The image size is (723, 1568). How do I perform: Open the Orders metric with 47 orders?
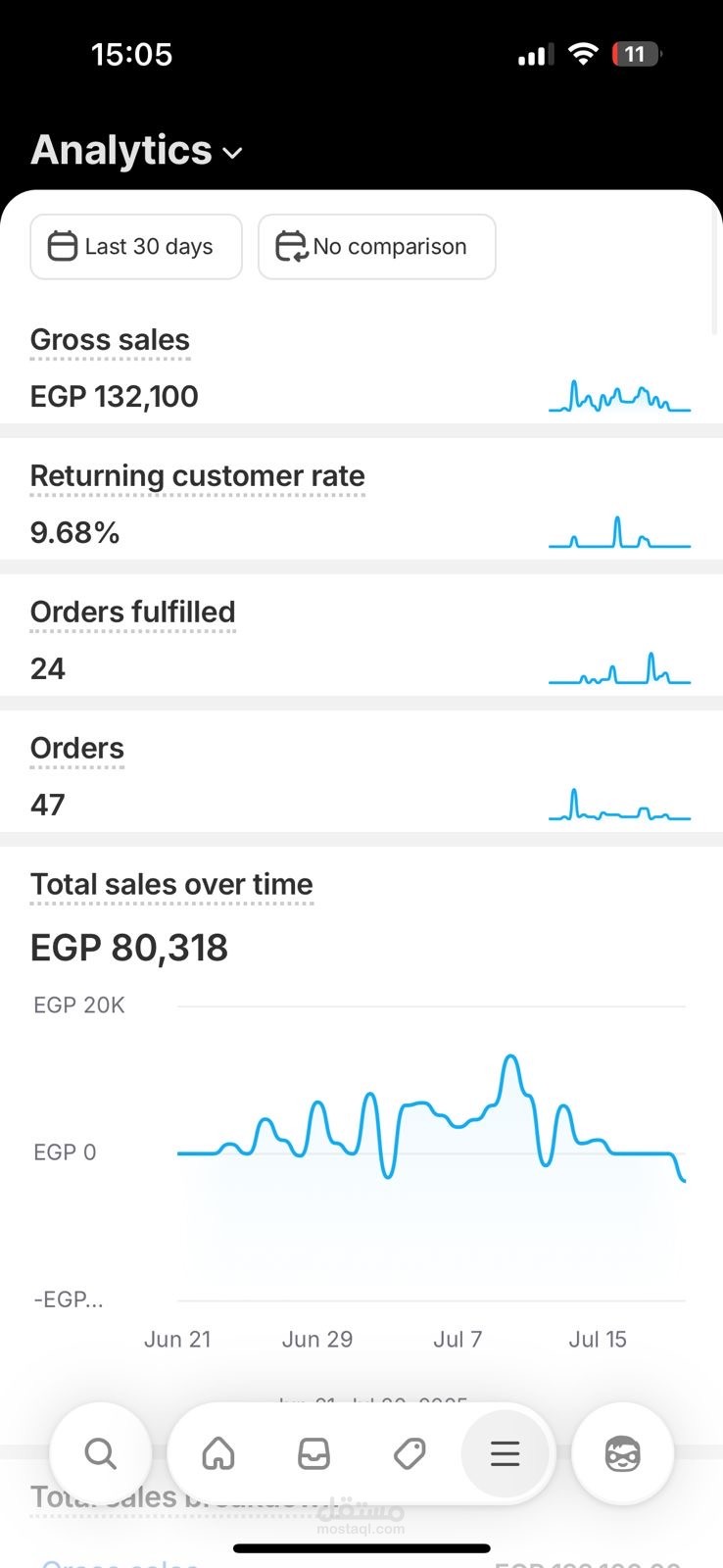click(x=77, y=749)
